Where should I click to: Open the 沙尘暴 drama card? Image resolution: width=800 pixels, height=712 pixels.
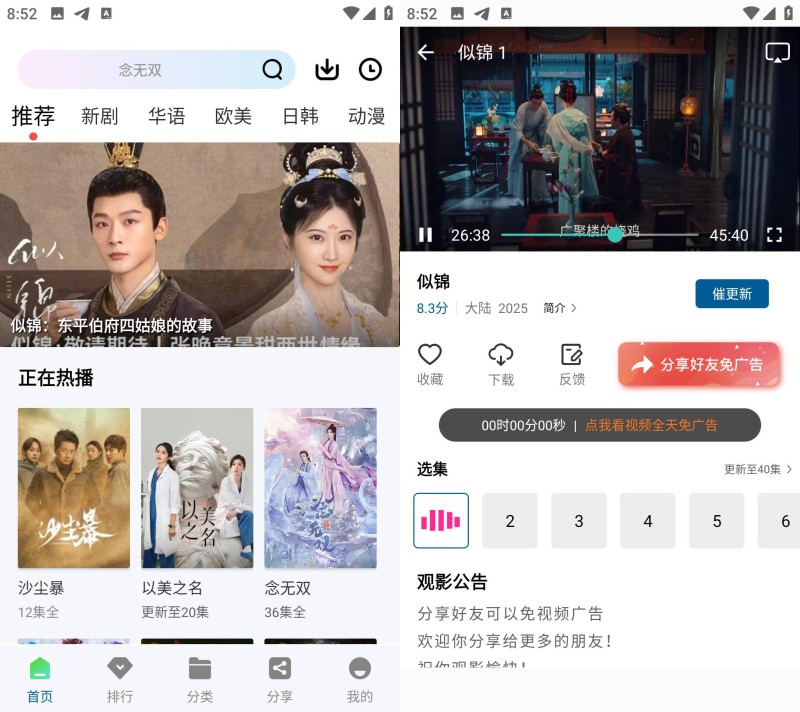[74, 488]
